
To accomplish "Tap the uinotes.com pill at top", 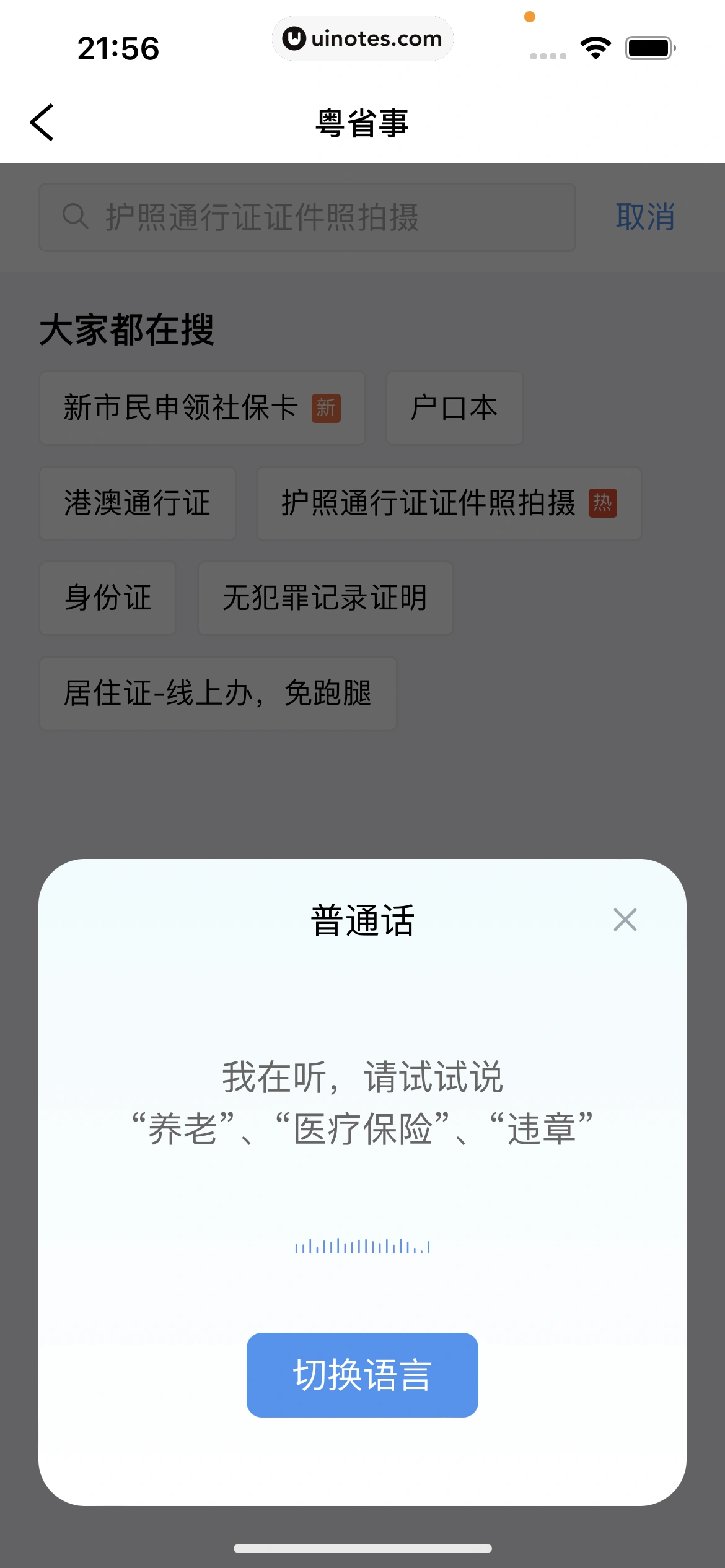I will [x=362, y=38].
